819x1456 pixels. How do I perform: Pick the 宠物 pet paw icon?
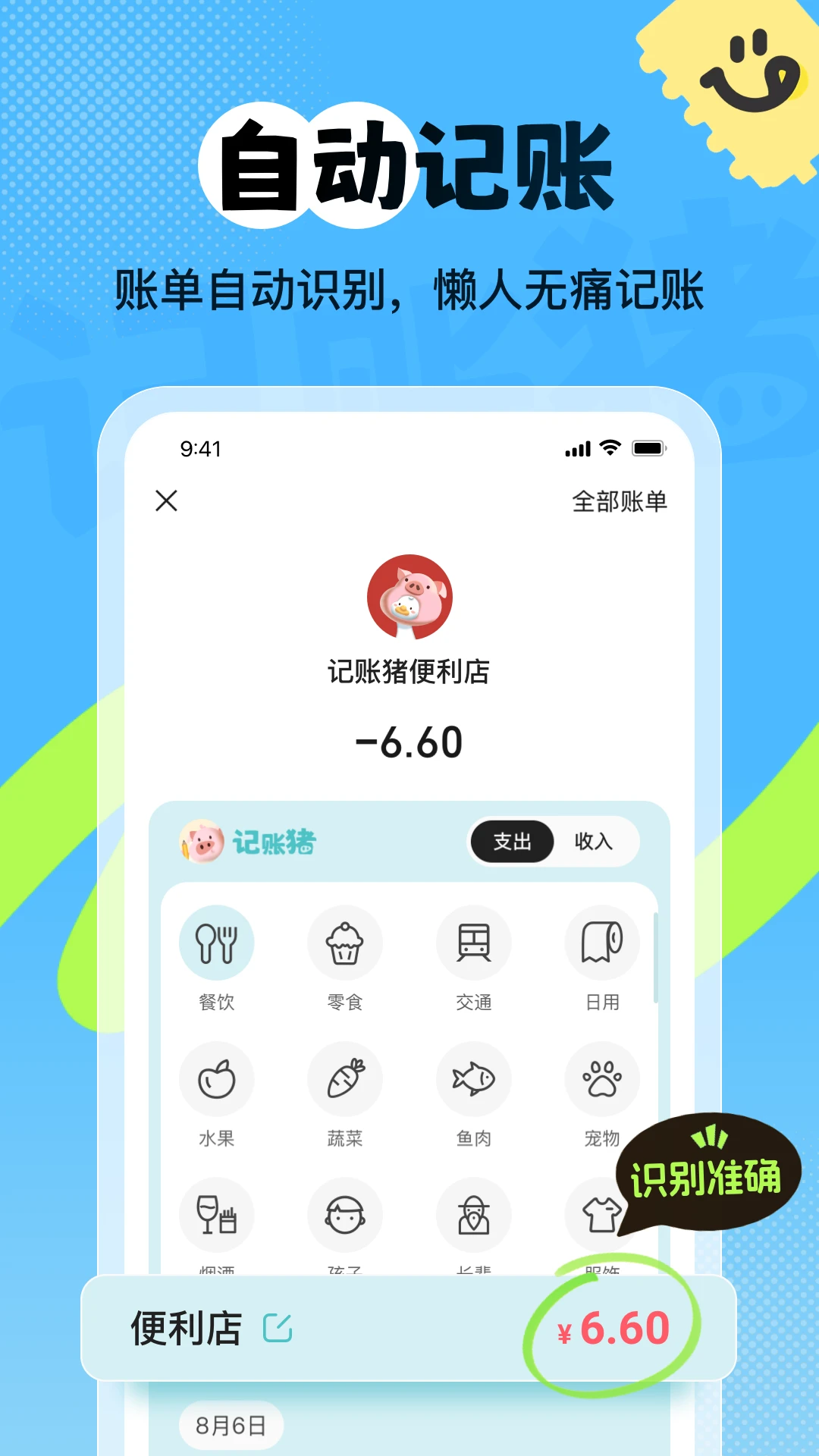tap(601, 1078)
